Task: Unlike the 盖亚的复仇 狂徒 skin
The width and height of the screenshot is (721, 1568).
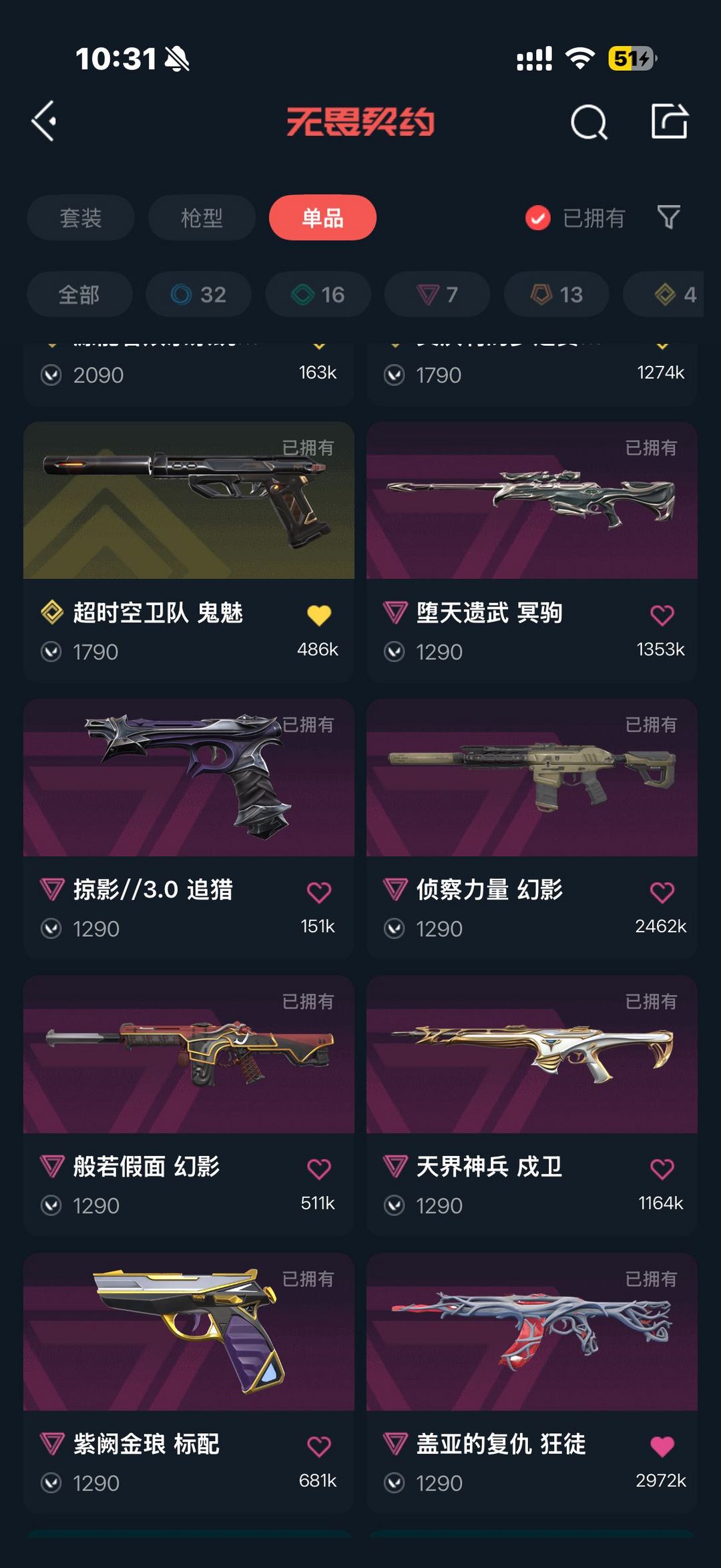Action: pyautogui.click(x=662, y=1446)
